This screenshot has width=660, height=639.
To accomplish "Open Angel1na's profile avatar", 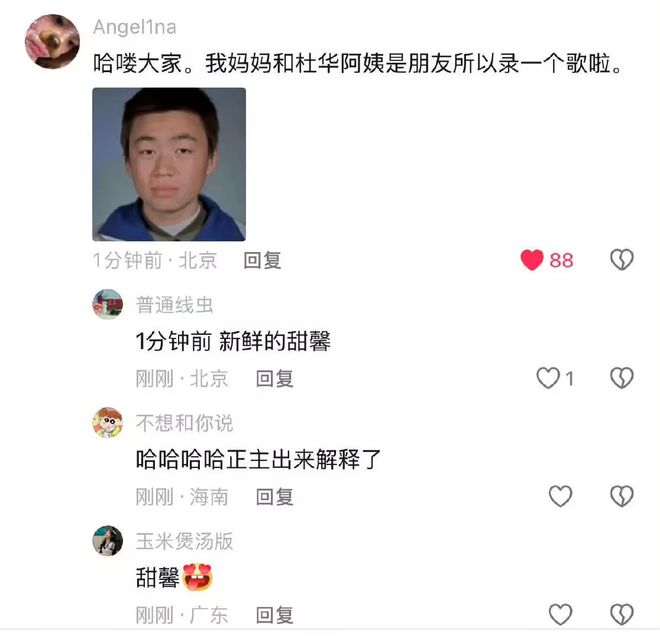I will 52,41.
